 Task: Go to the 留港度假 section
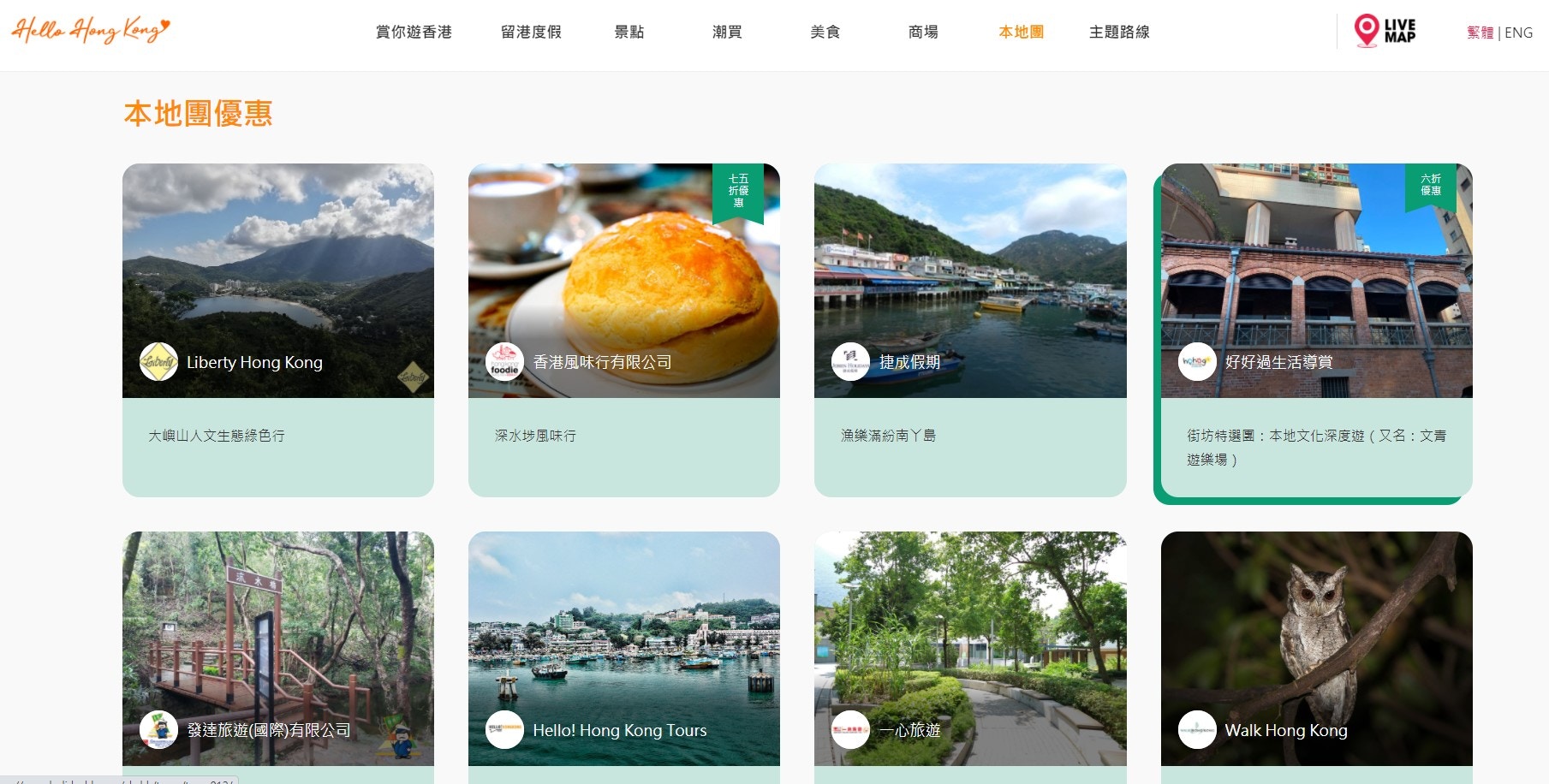531,33
